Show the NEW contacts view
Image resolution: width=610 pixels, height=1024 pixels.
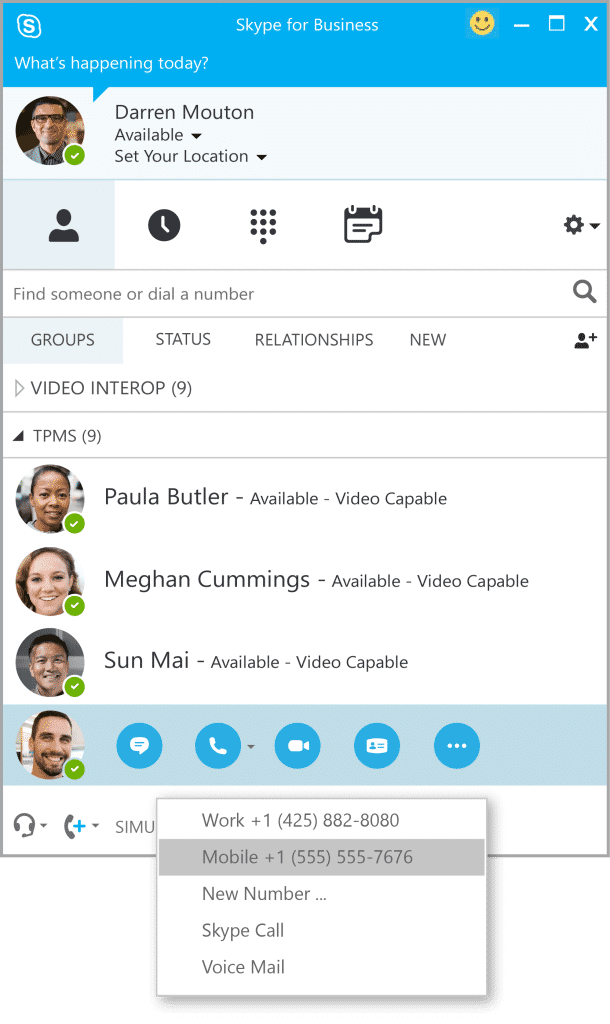[428, 340]
